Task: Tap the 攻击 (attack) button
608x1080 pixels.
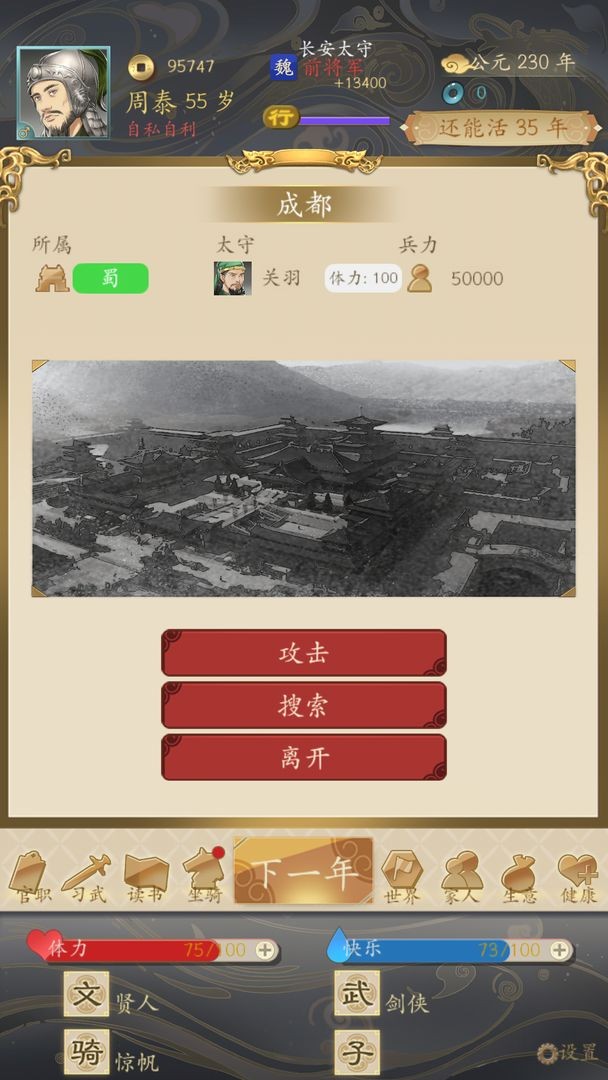Action: point(303,653)
